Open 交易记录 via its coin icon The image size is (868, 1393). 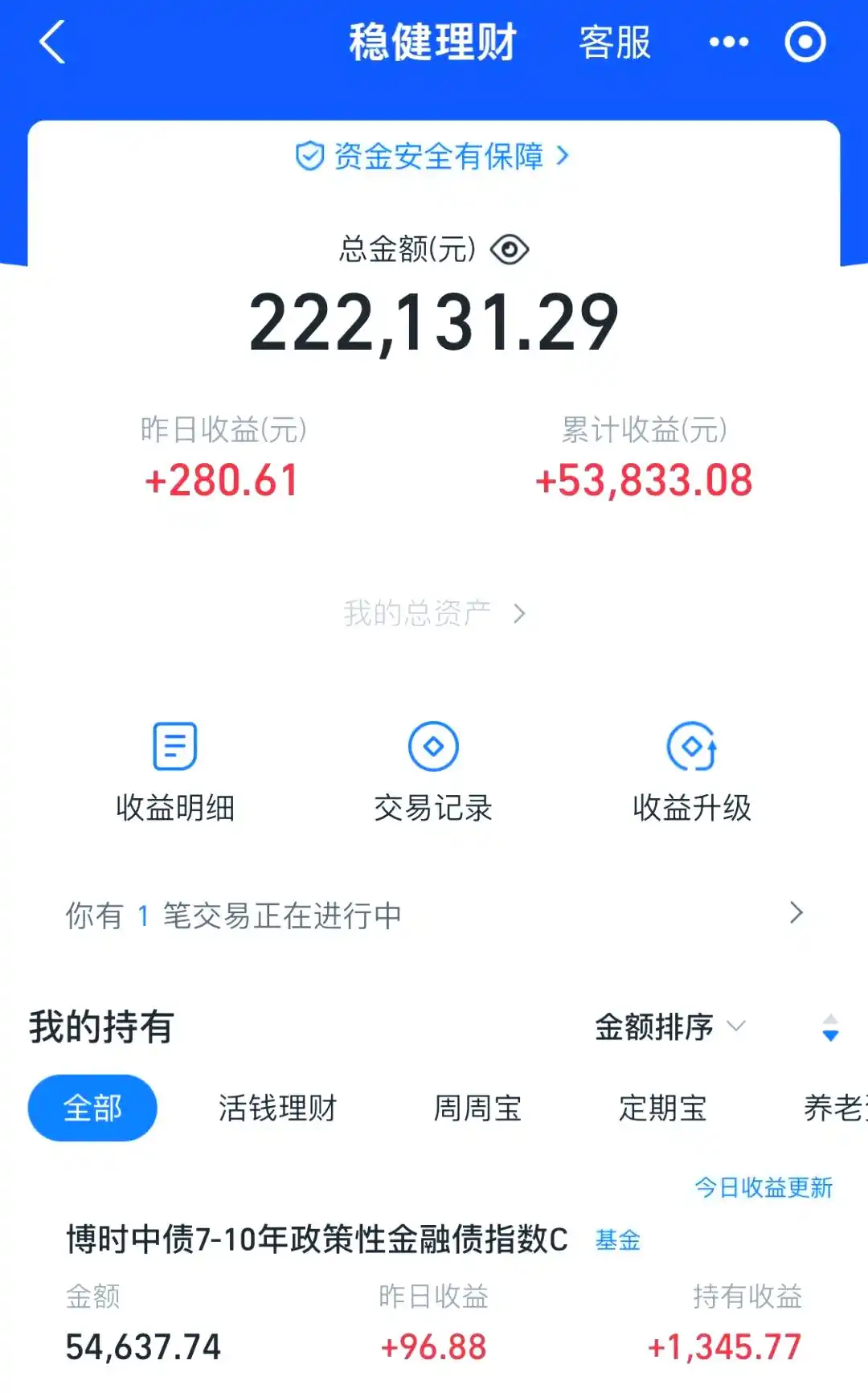point(433,746)
